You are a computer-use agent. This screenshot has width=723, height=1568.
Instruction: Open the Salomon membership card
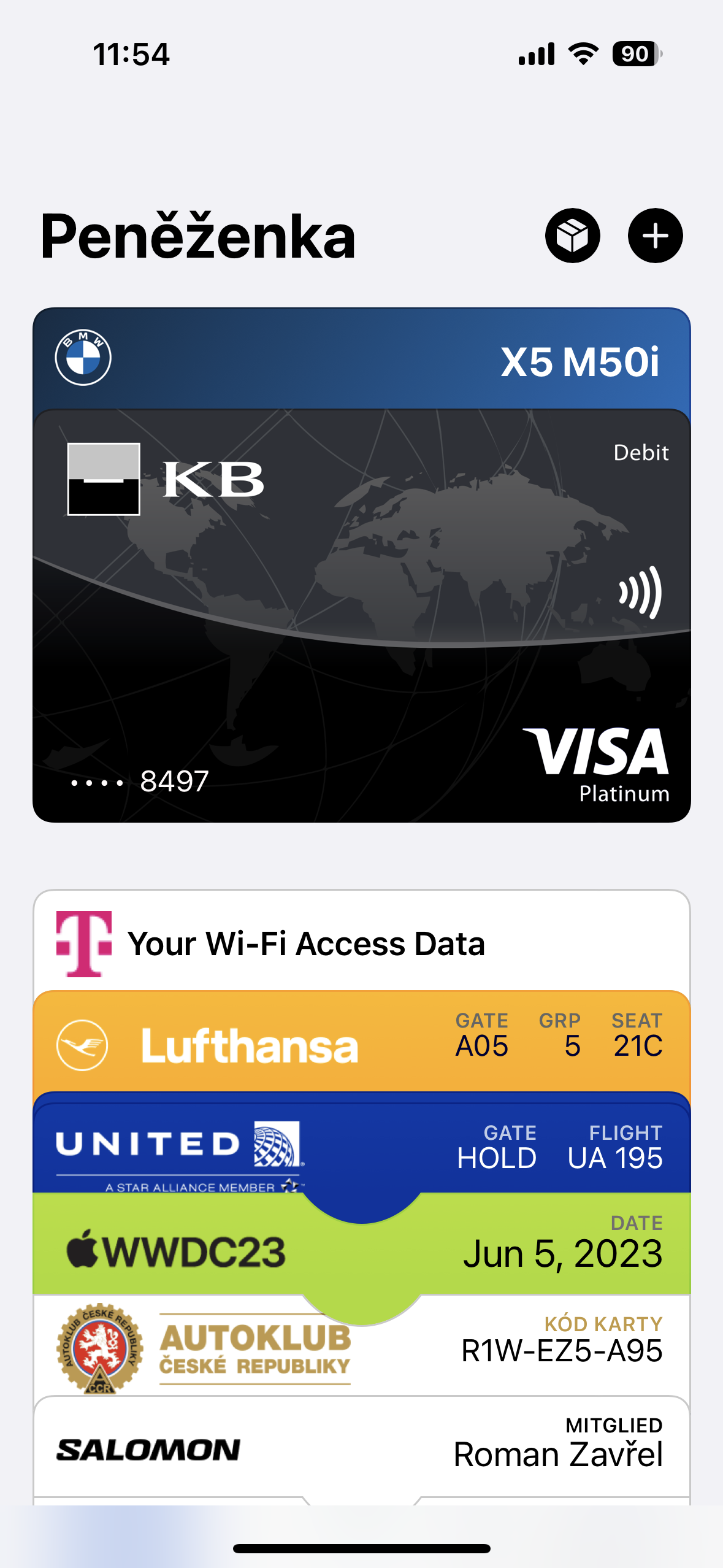(x=362, y=1451)
